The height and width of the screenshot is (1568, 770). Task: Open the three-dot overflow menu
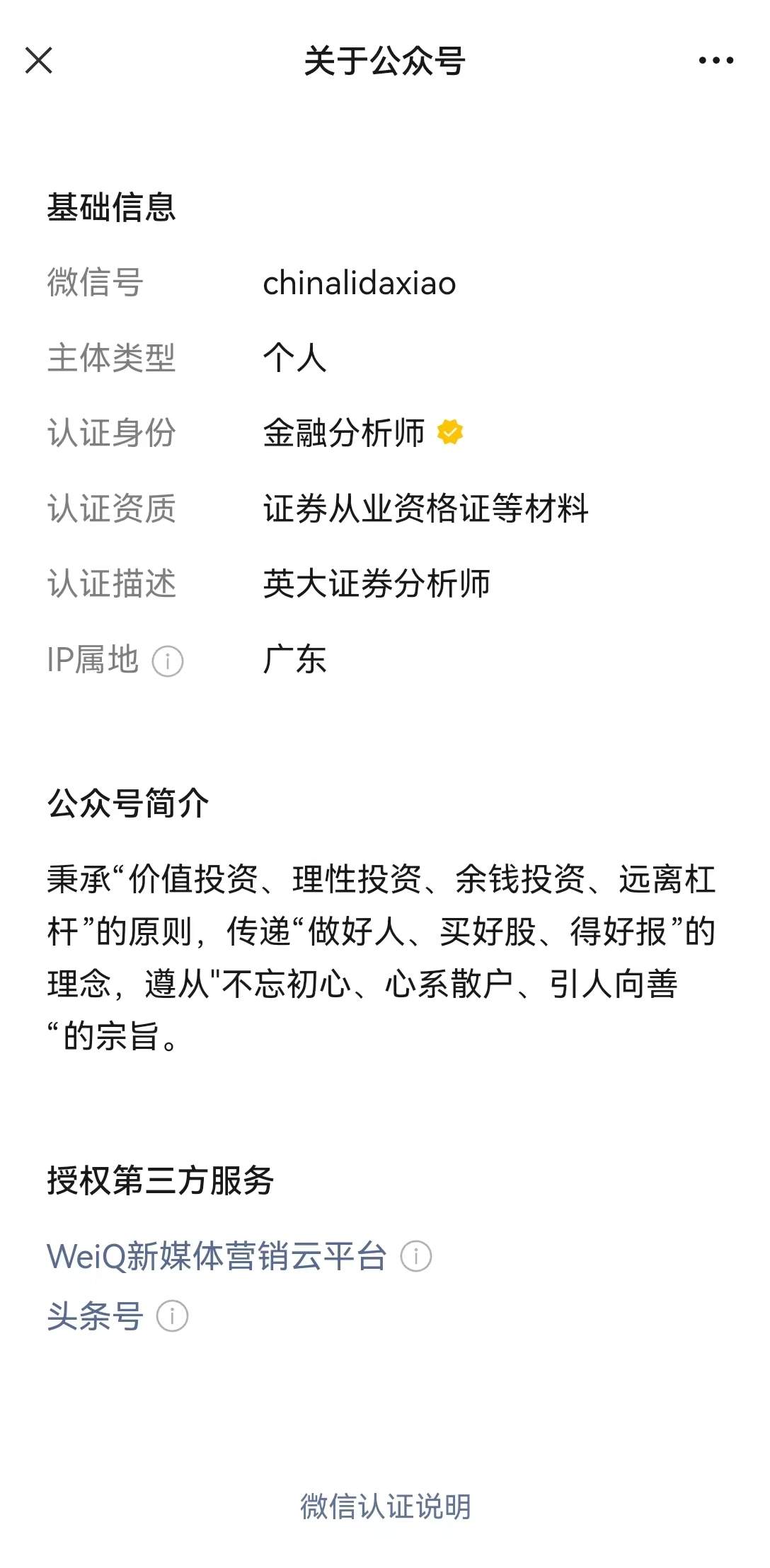coord(716,61)
